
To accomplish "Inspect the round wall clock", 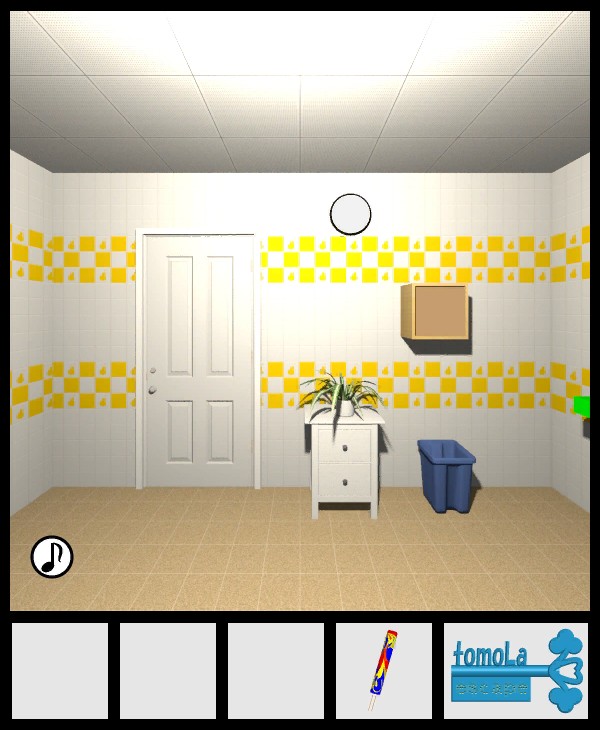I will pyautogui.click(x=351, y=214).
